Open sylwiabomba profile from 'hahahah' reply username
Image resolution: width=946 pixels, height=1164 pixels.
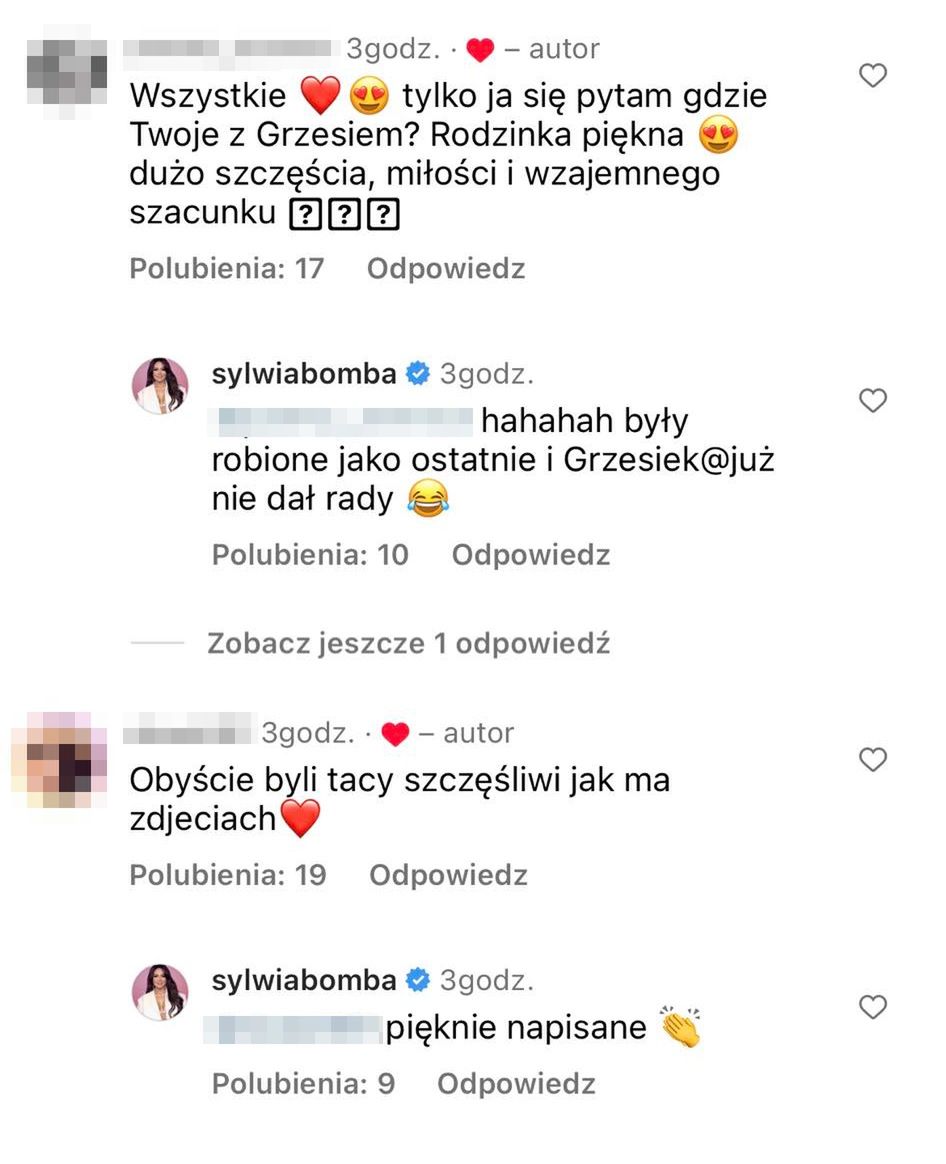[x=304, y=375]
